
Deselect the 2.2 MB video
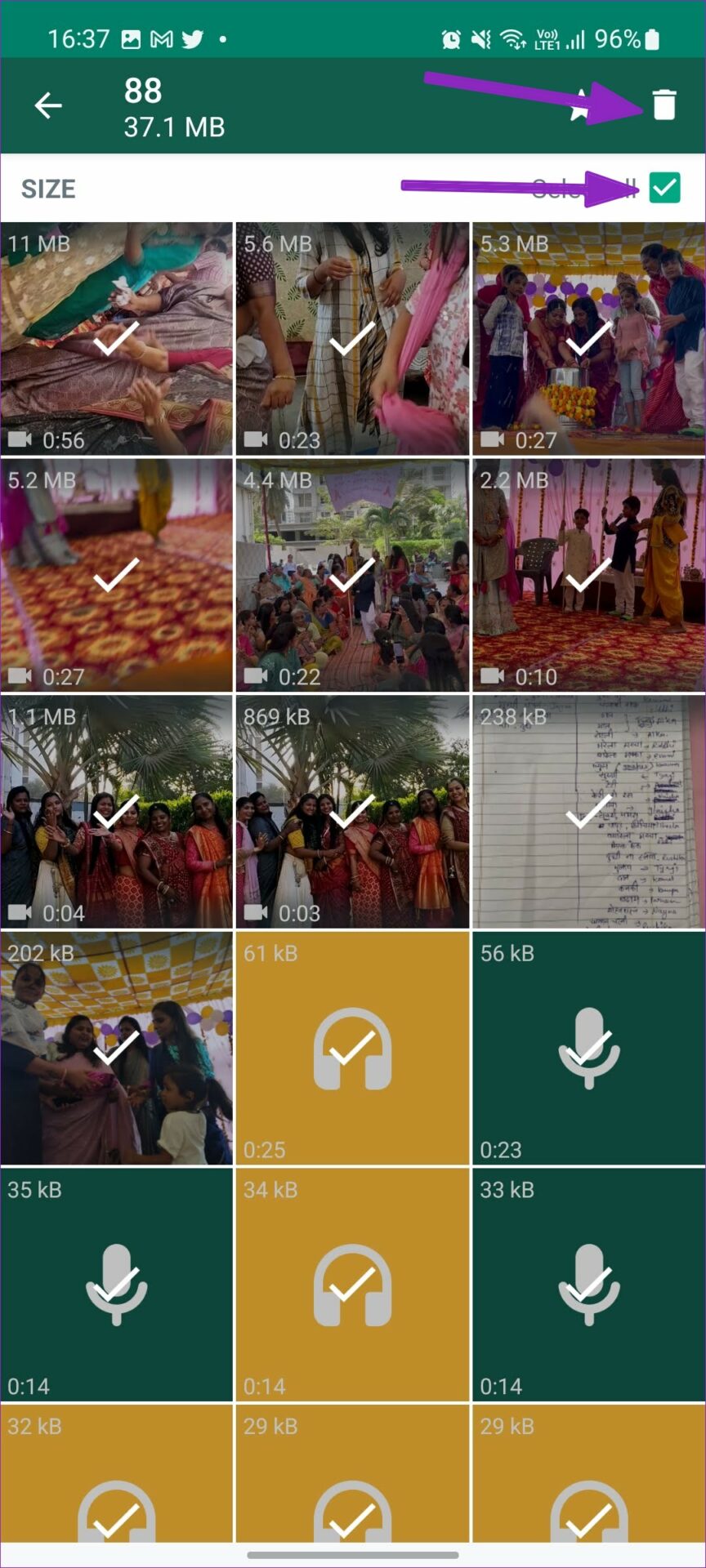pos(588,575)
